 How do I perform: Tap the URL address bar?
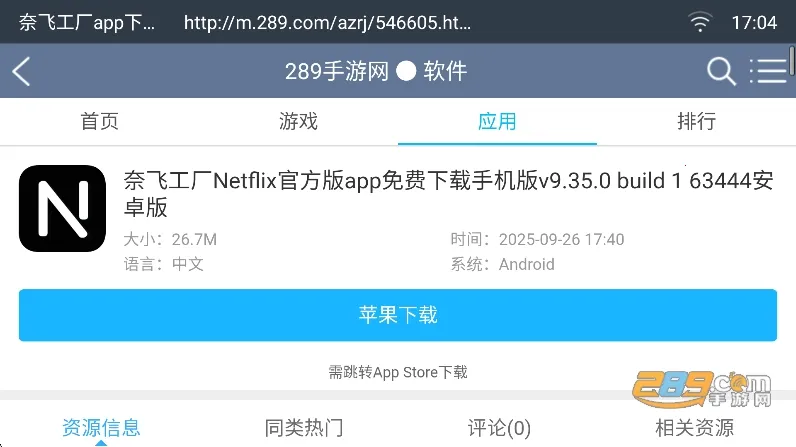330,22
